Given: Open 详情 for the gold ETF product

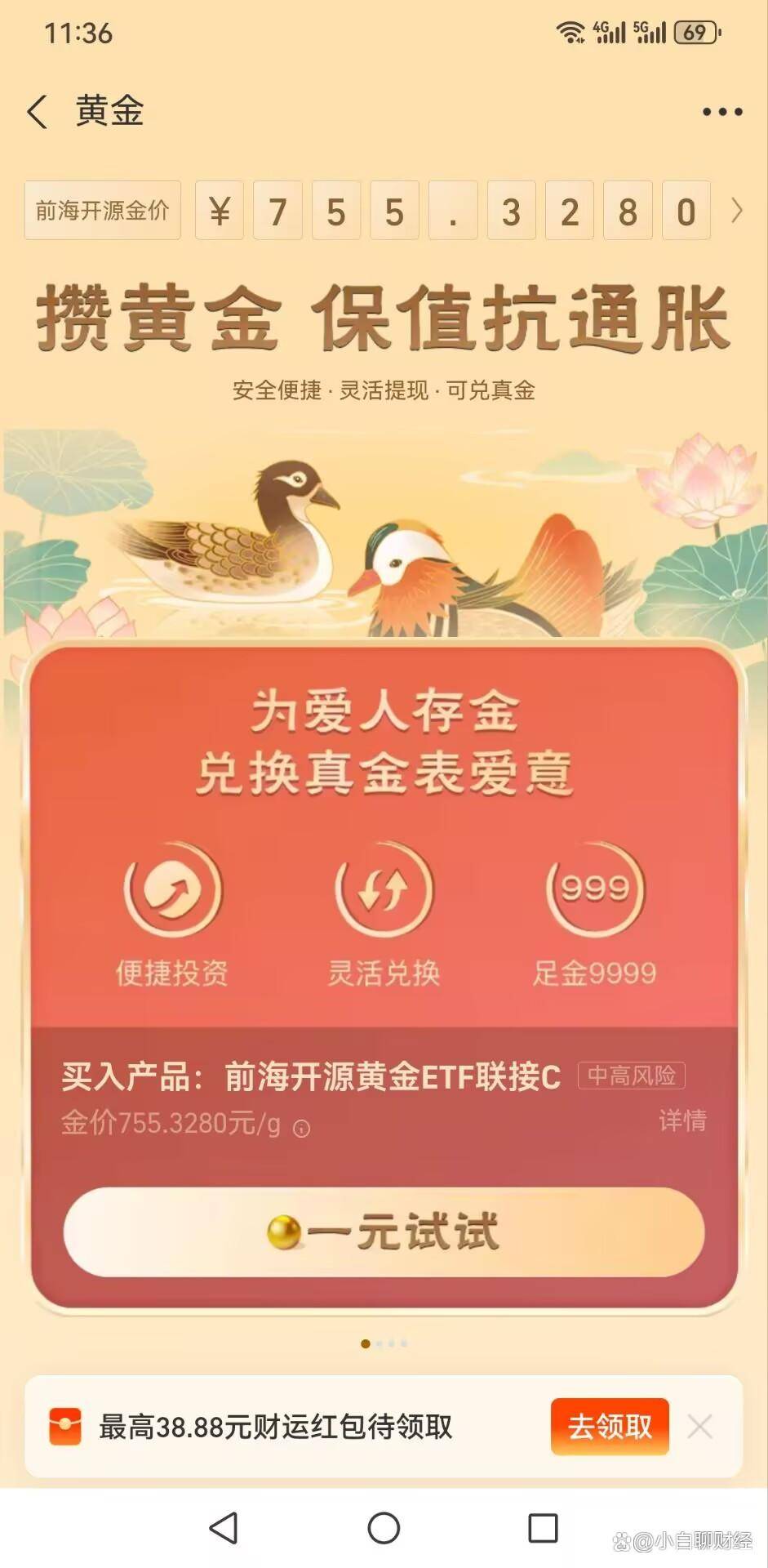Looking at the screenshot, I should click(x=682, y=1120).
